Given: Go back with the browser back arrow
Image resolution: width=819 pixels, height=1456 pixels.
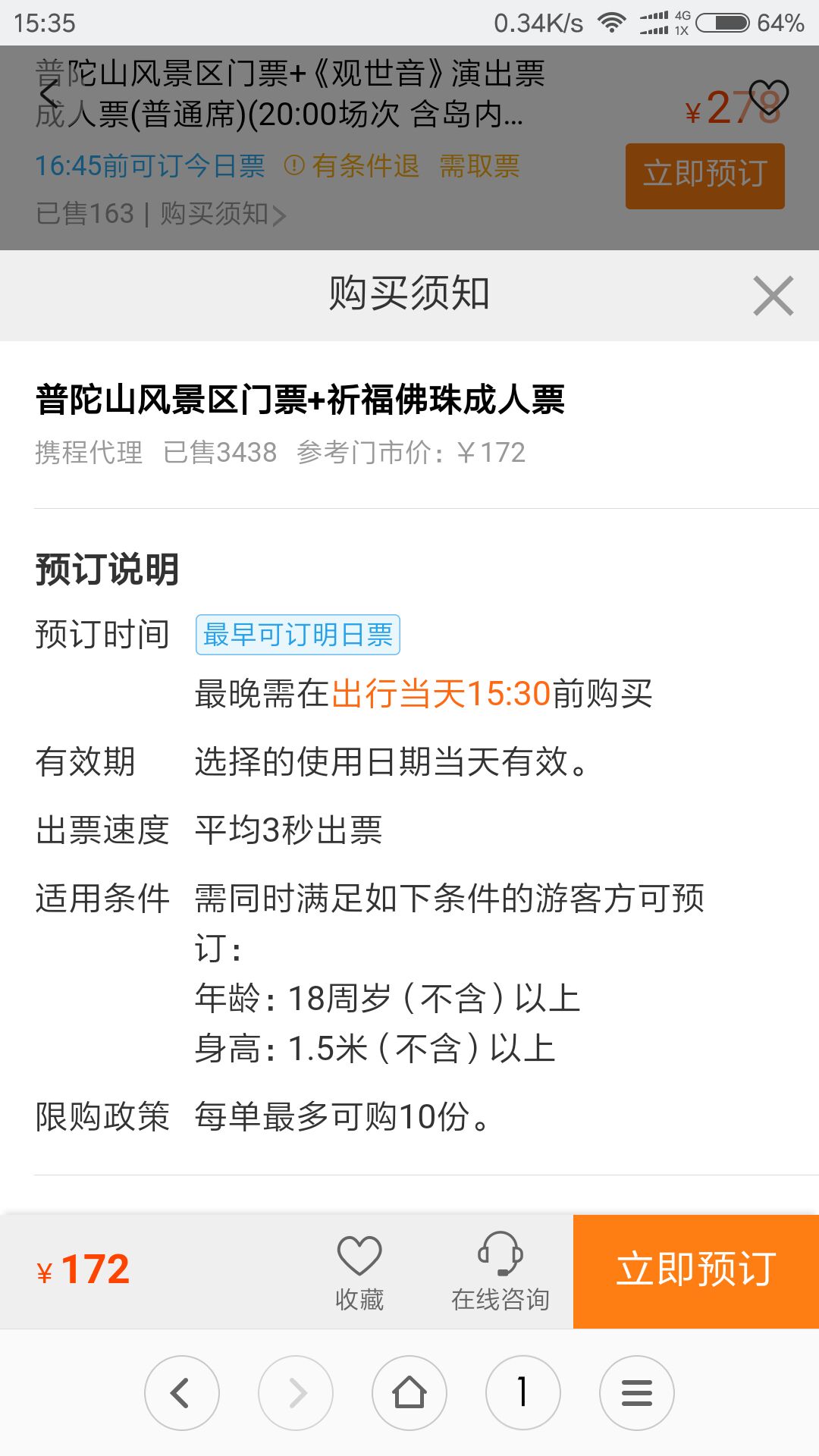Looking at the screenshot, I should point(182,1393).
